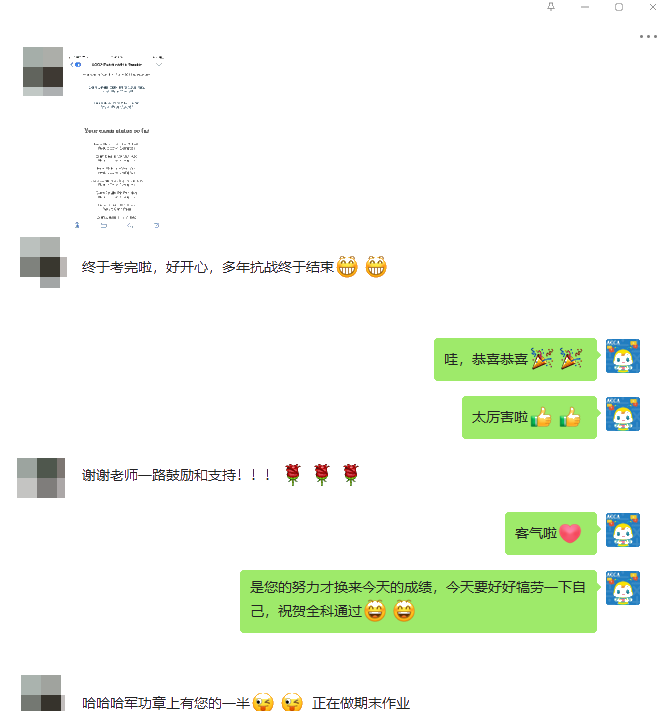Open the three-dot chat info menu
667x711 pixels.
647,36
